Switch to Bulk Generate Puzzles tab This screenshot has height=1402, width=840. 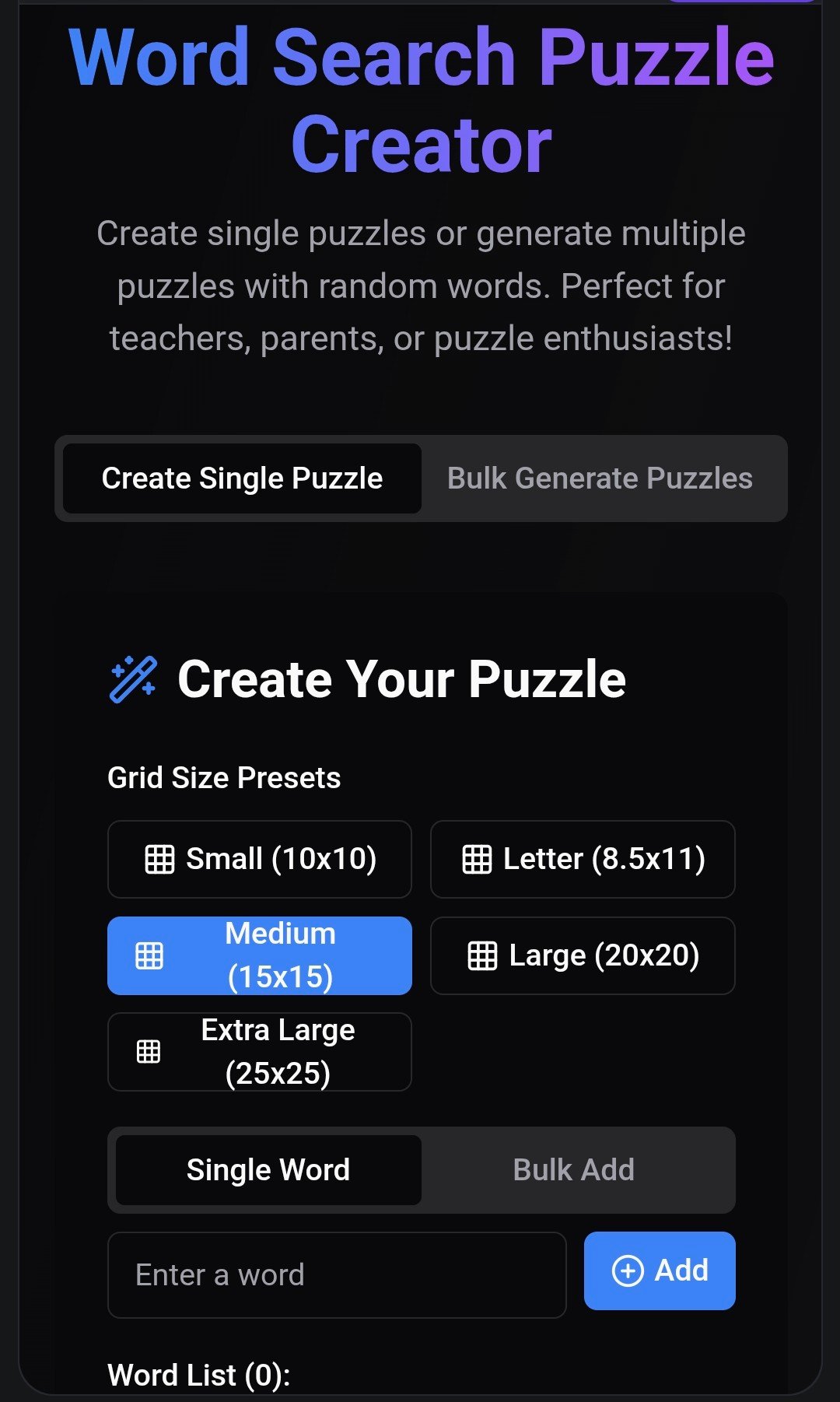600,478
